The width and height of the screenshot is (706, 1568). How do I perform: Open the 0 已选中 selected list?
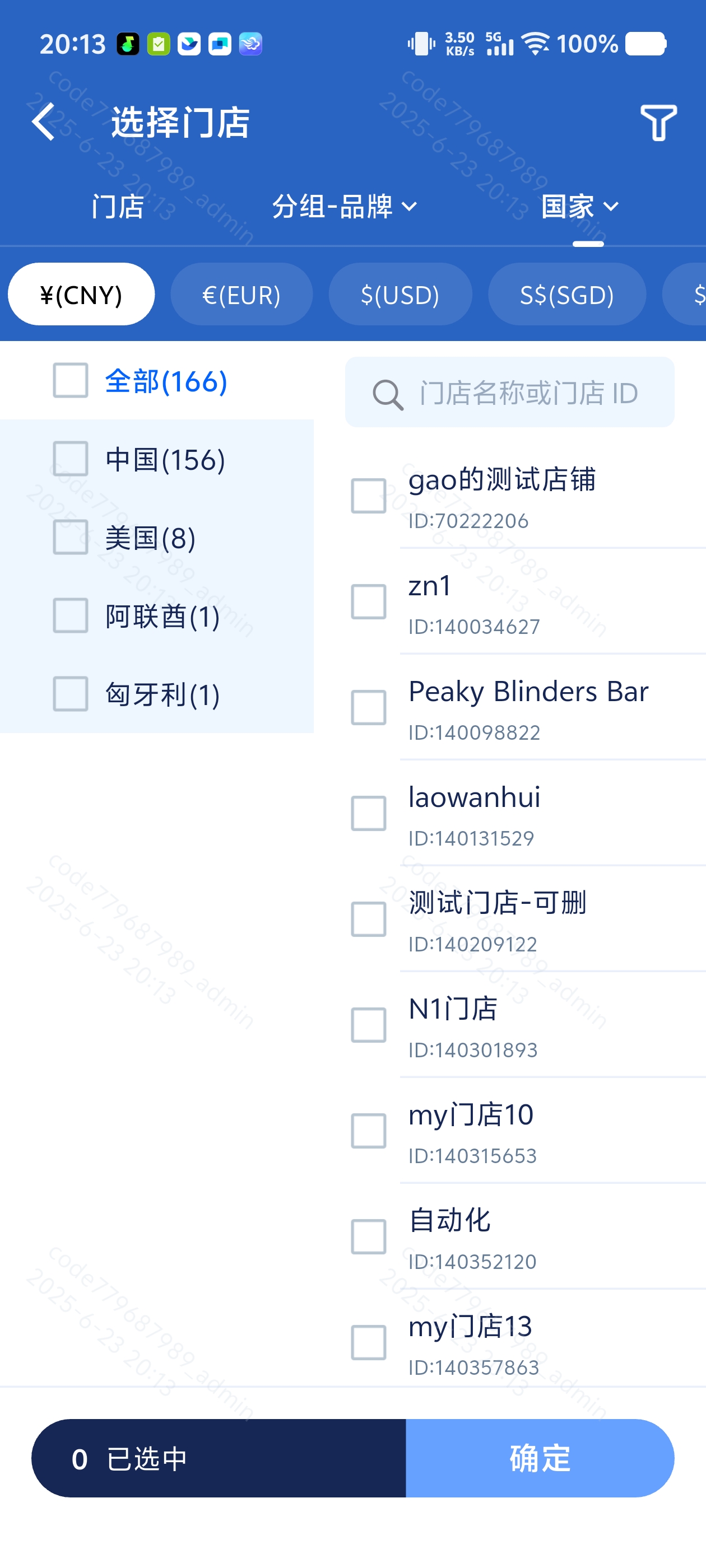pos(219,1458)
